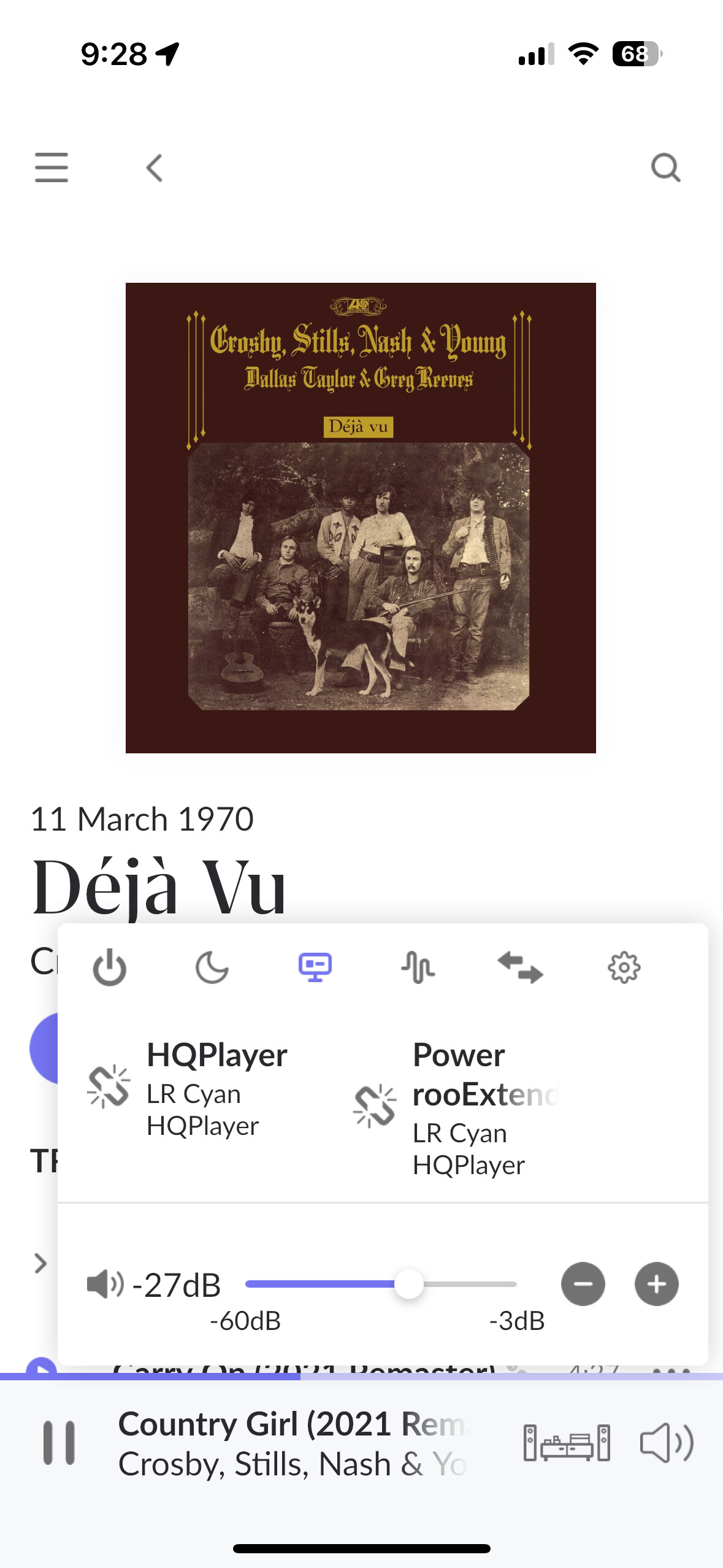Pause Country Girl playback
Image resolution: width=723 pixels, height=1568 pixels.
coord(59,1443)
